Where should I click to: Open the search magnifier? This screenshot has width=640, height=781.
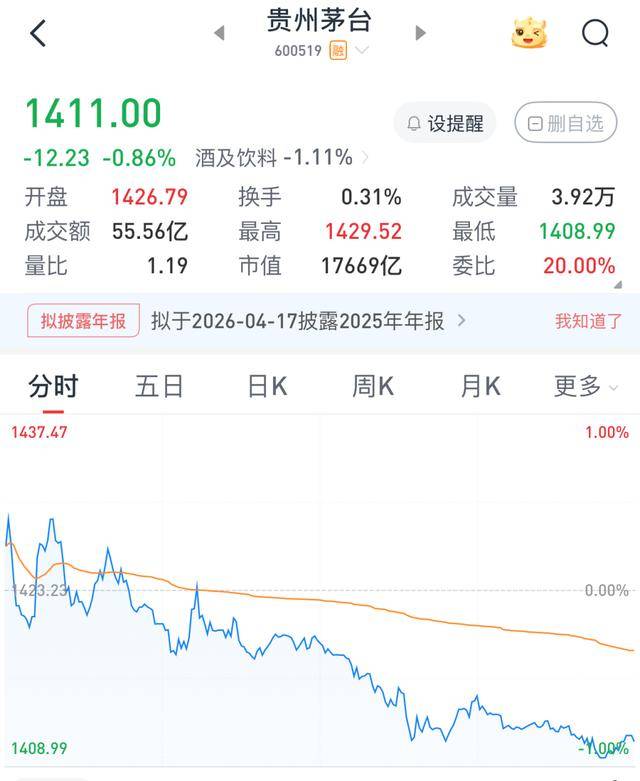point(595,34)
